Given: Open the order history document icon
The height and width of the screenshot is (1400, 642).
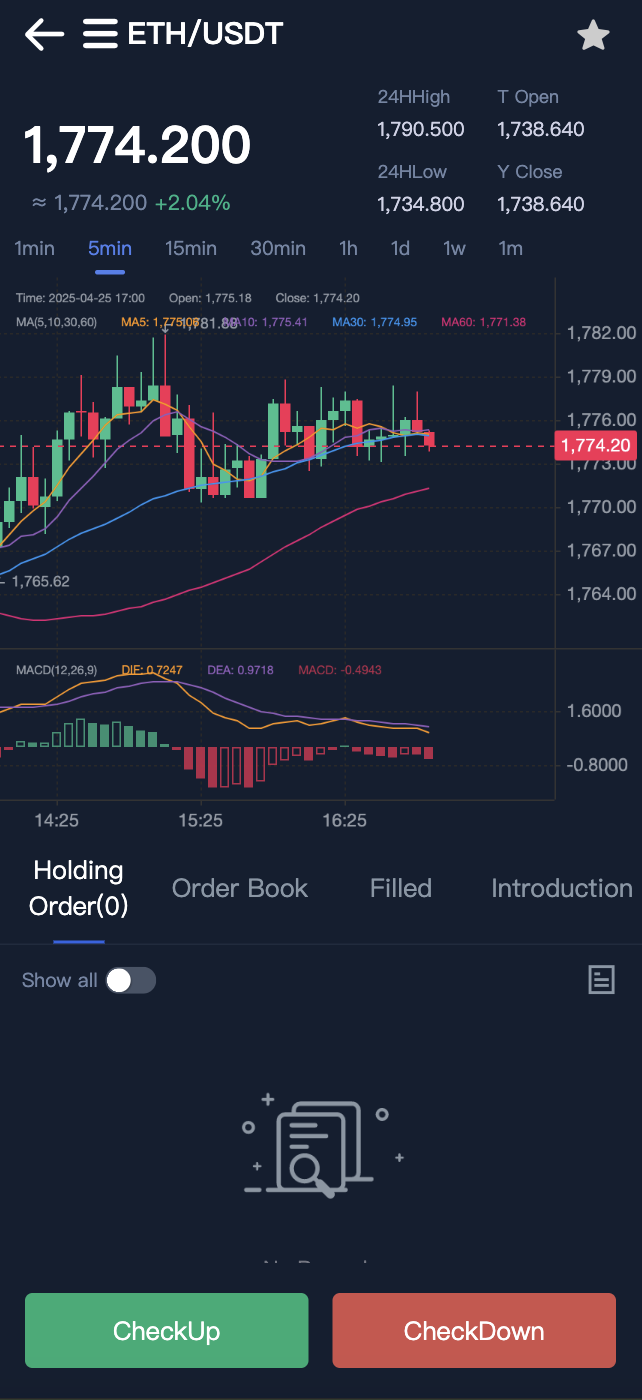Looking at the screenshot, I should [x=601, y=980].
